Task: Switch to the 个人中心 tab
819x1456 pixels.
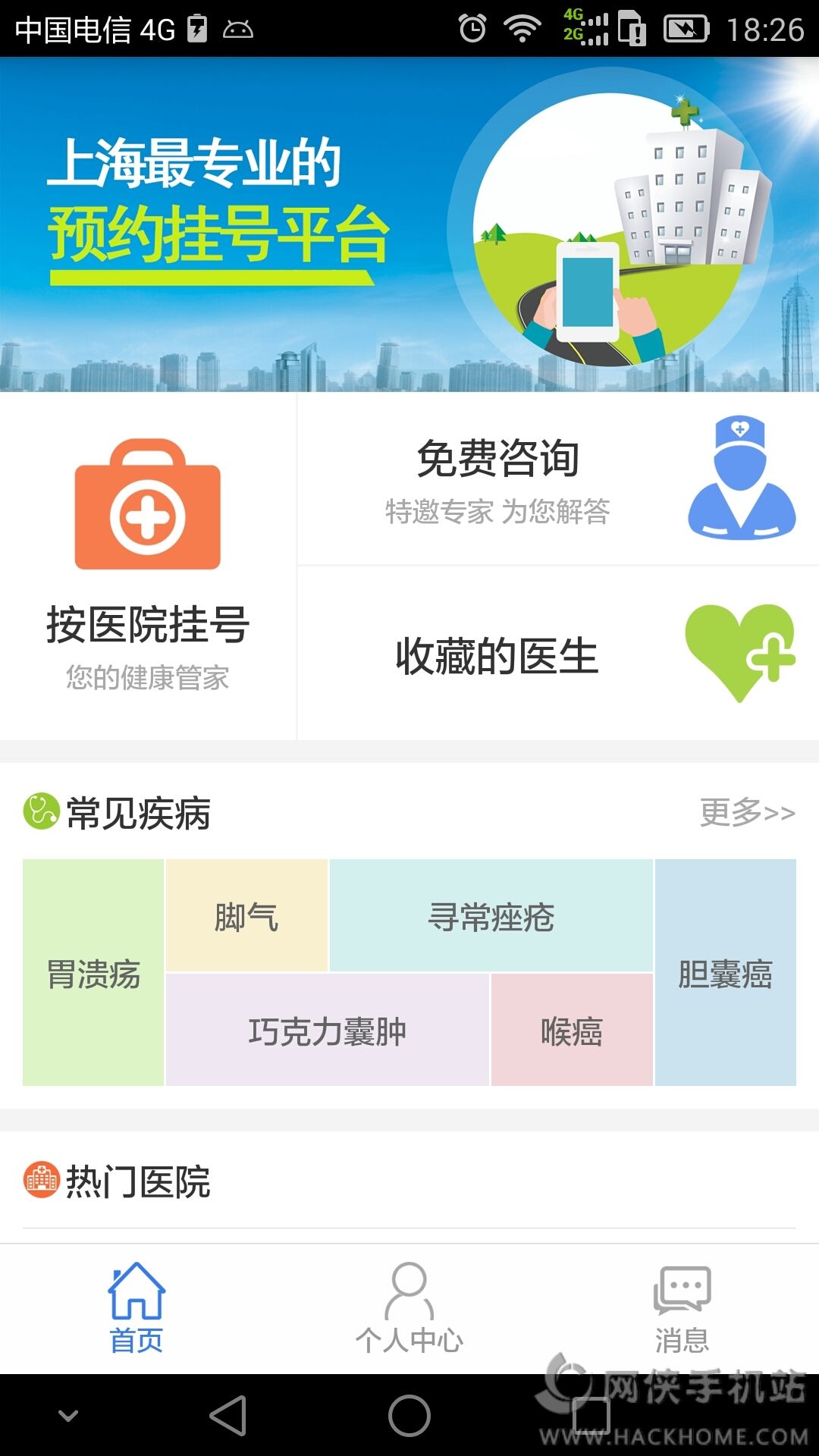Action: click(x=409, y=1308)
